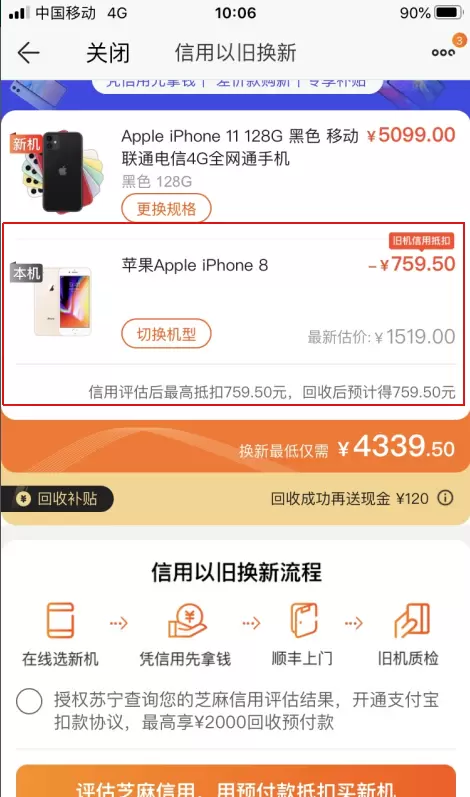Tap 切换机型 to switch old phone model
The width and height of the screenshot is (470, 797).
pyautogui.click(x=166, y=334)
